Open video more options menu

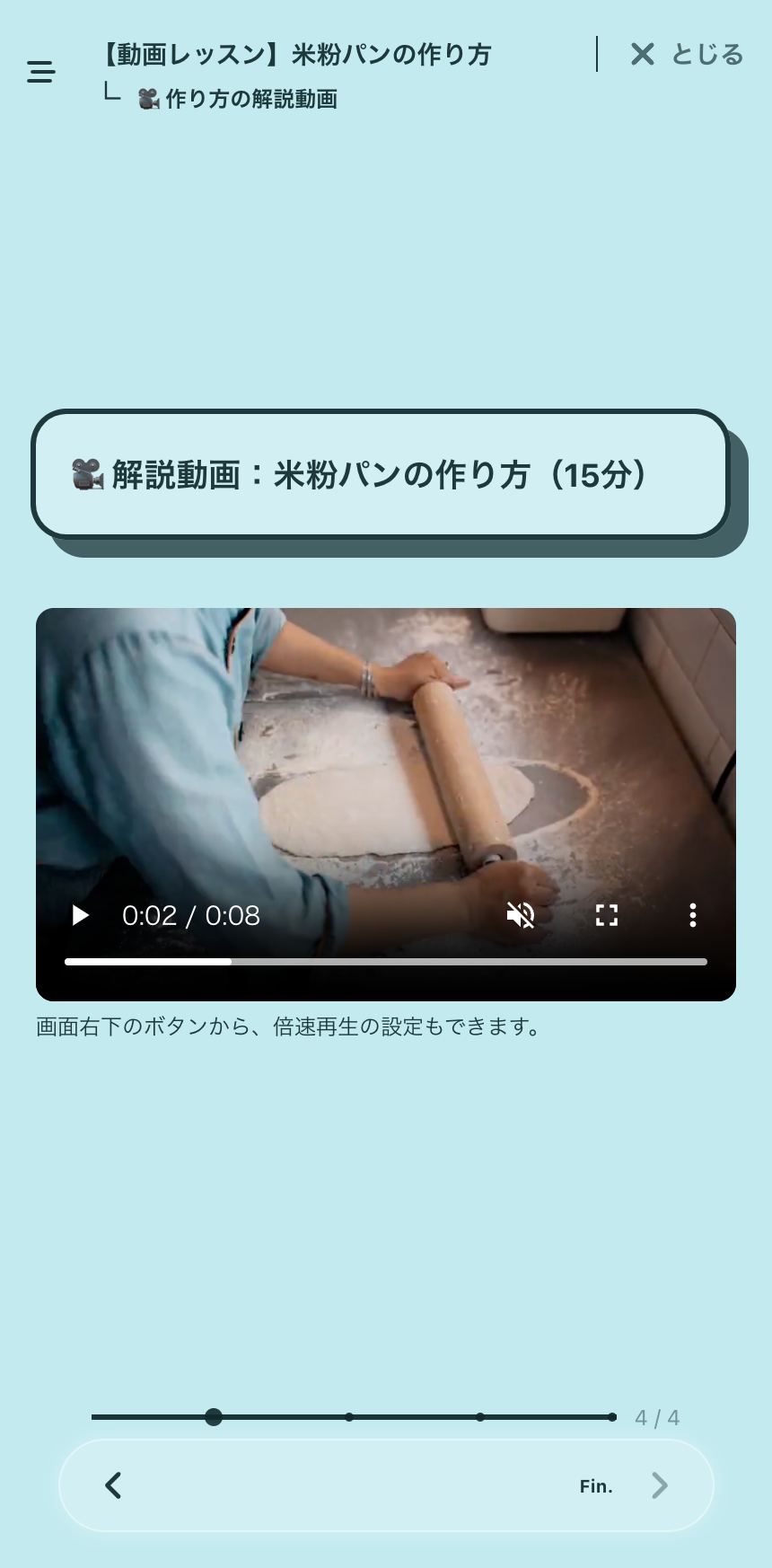click(x=692, y=915)
